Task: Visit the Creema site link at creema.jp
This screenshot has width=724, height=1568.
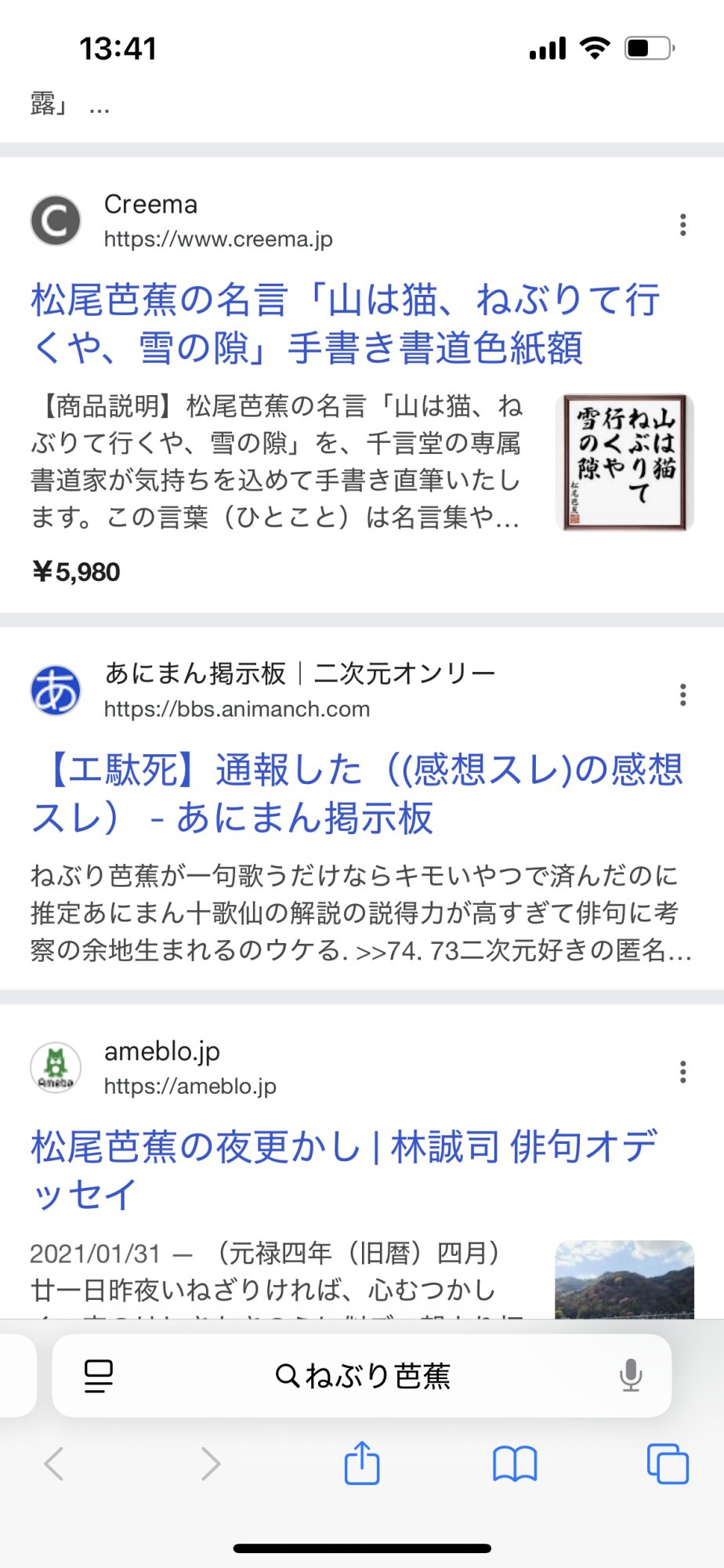Action: 218,239
